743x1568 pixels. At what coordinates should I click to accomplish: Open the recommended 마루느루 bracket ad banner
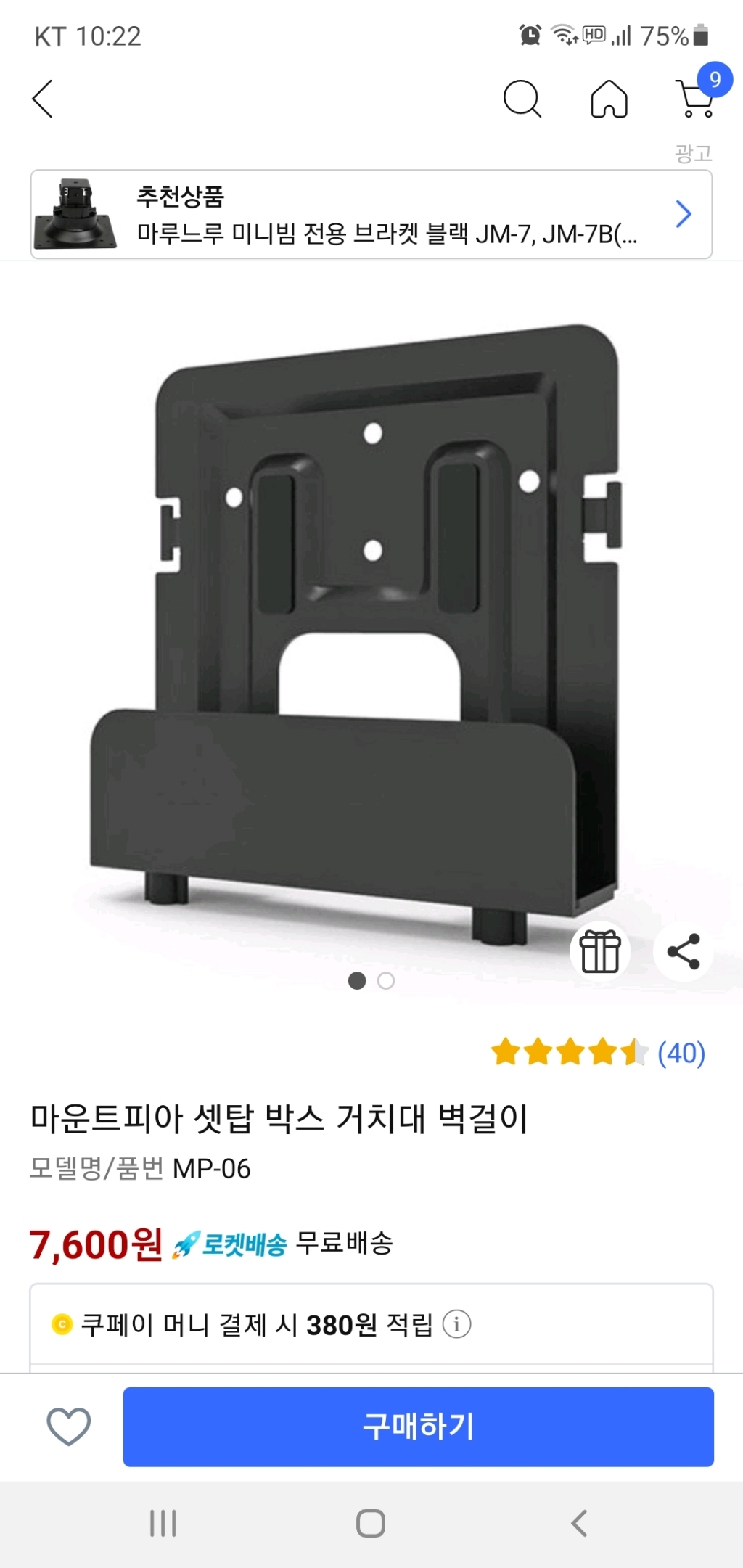(x=371, y=215)
